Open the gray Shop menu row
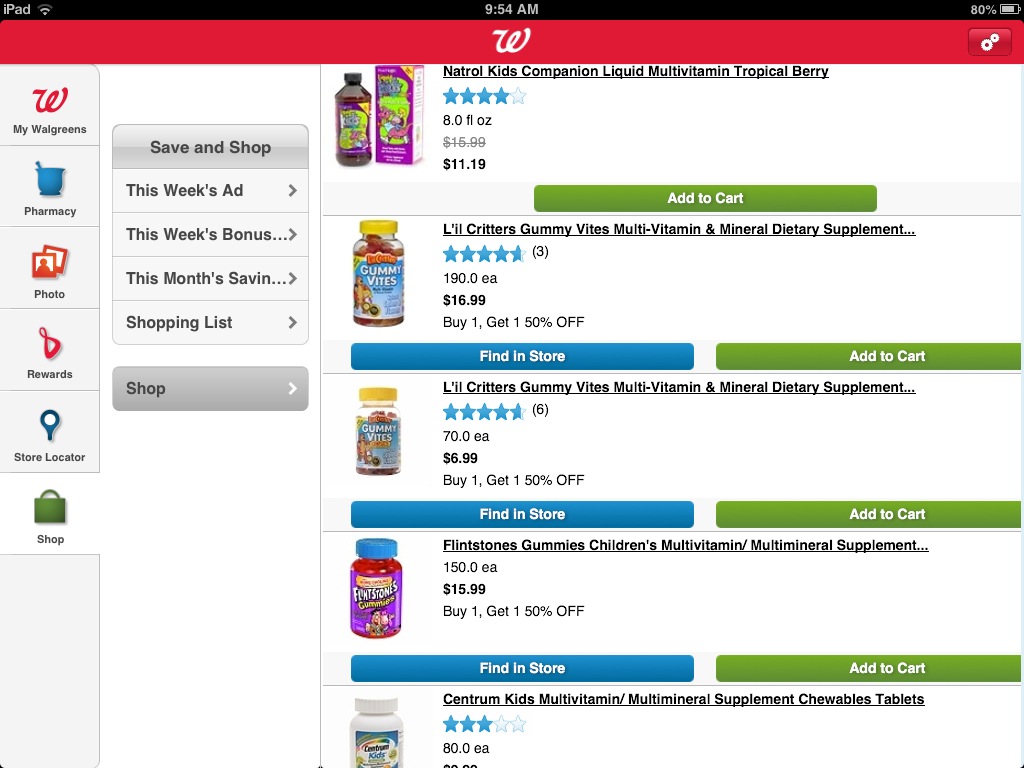 point(210,388)
